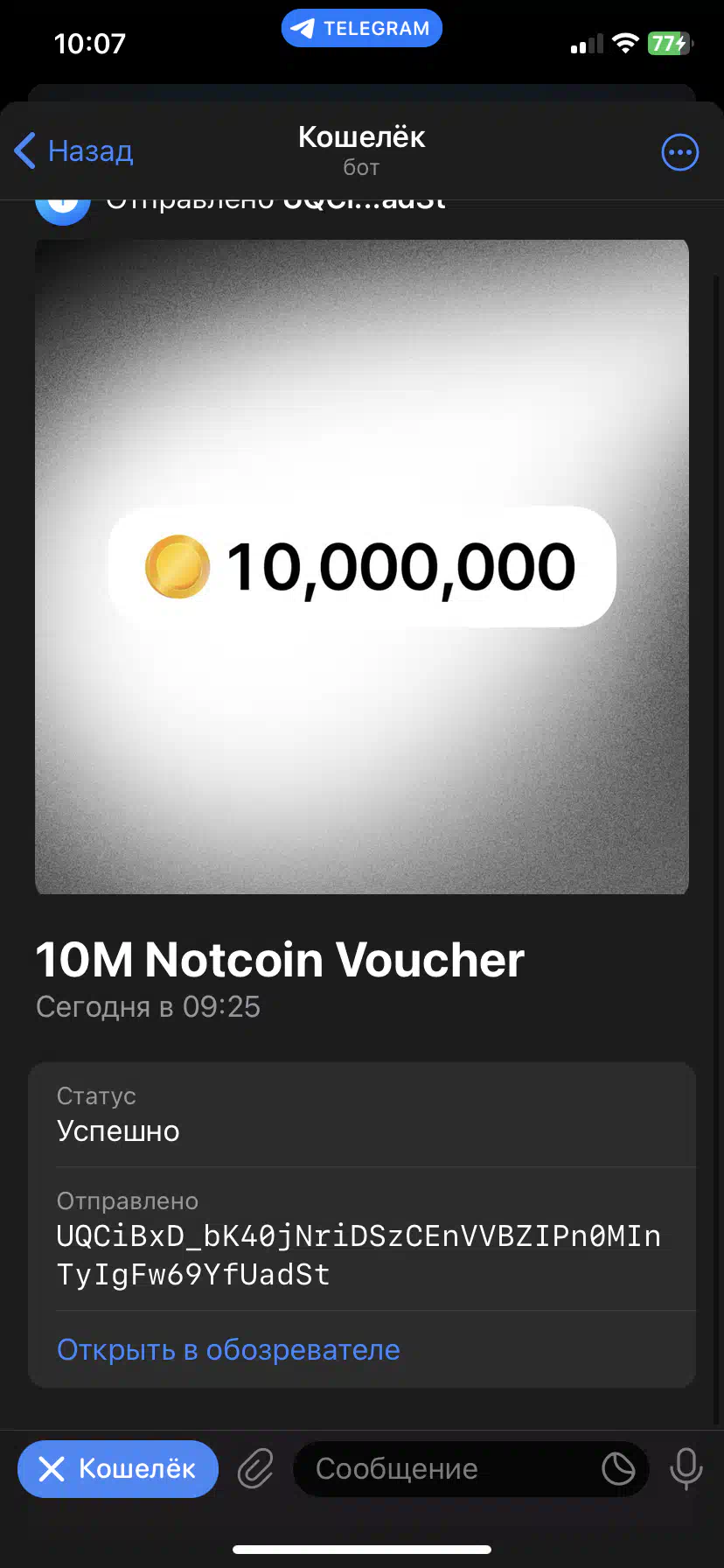Dismiss the bot keyboard with Кошелёк button
Screen dimensions: 724x1568
pos(117,1469)
